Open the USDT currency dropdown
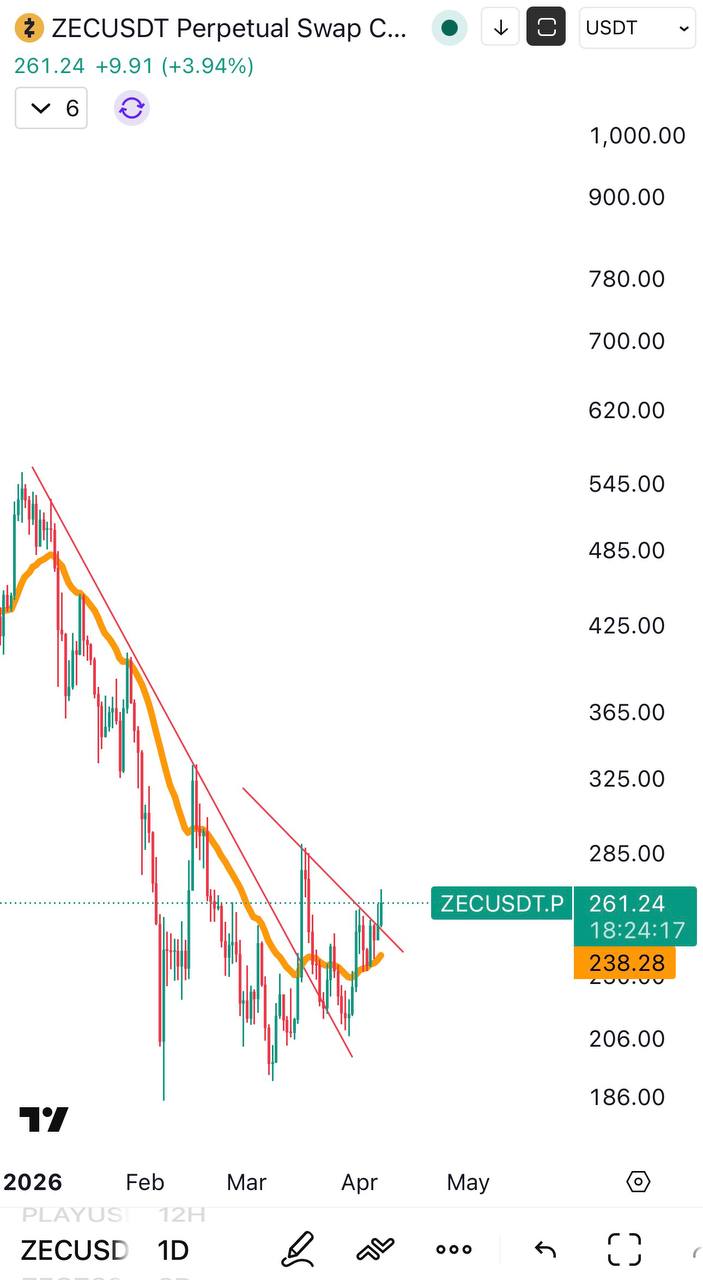Viewport: 703px width, 1280px height. coord(637,28)
